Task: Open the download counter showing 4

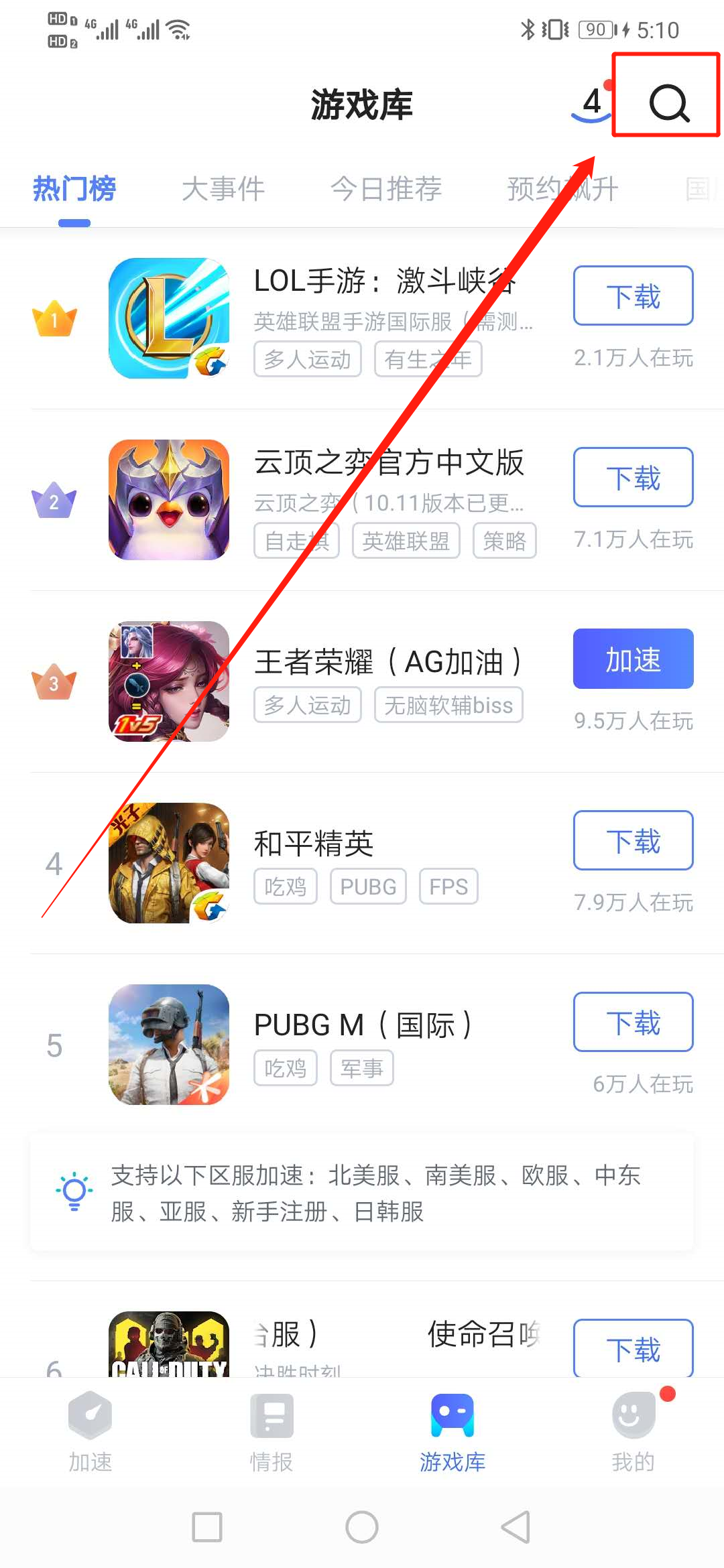Action: [592, 103]
